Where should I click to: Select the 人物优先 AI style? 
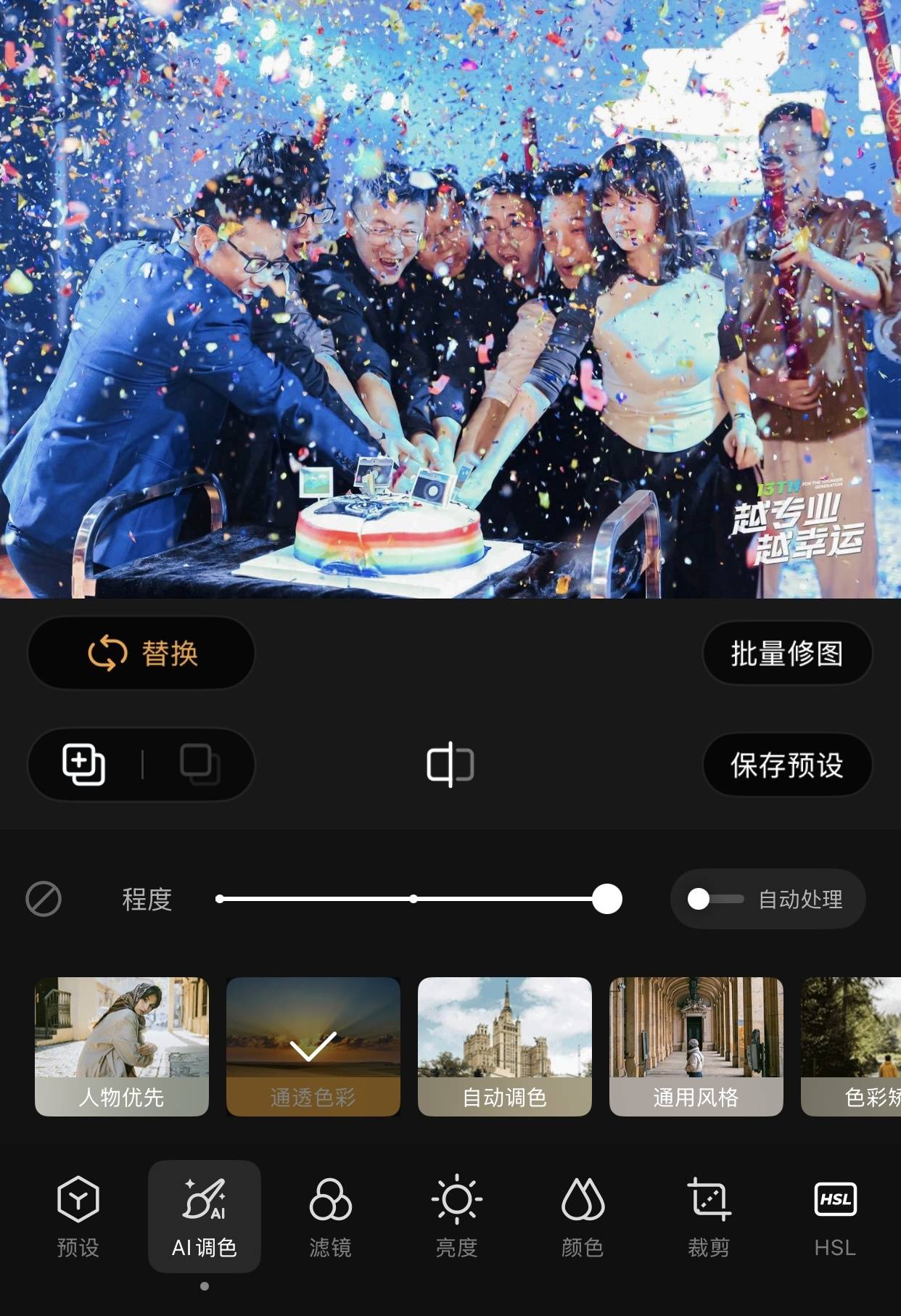(122, 1046)
